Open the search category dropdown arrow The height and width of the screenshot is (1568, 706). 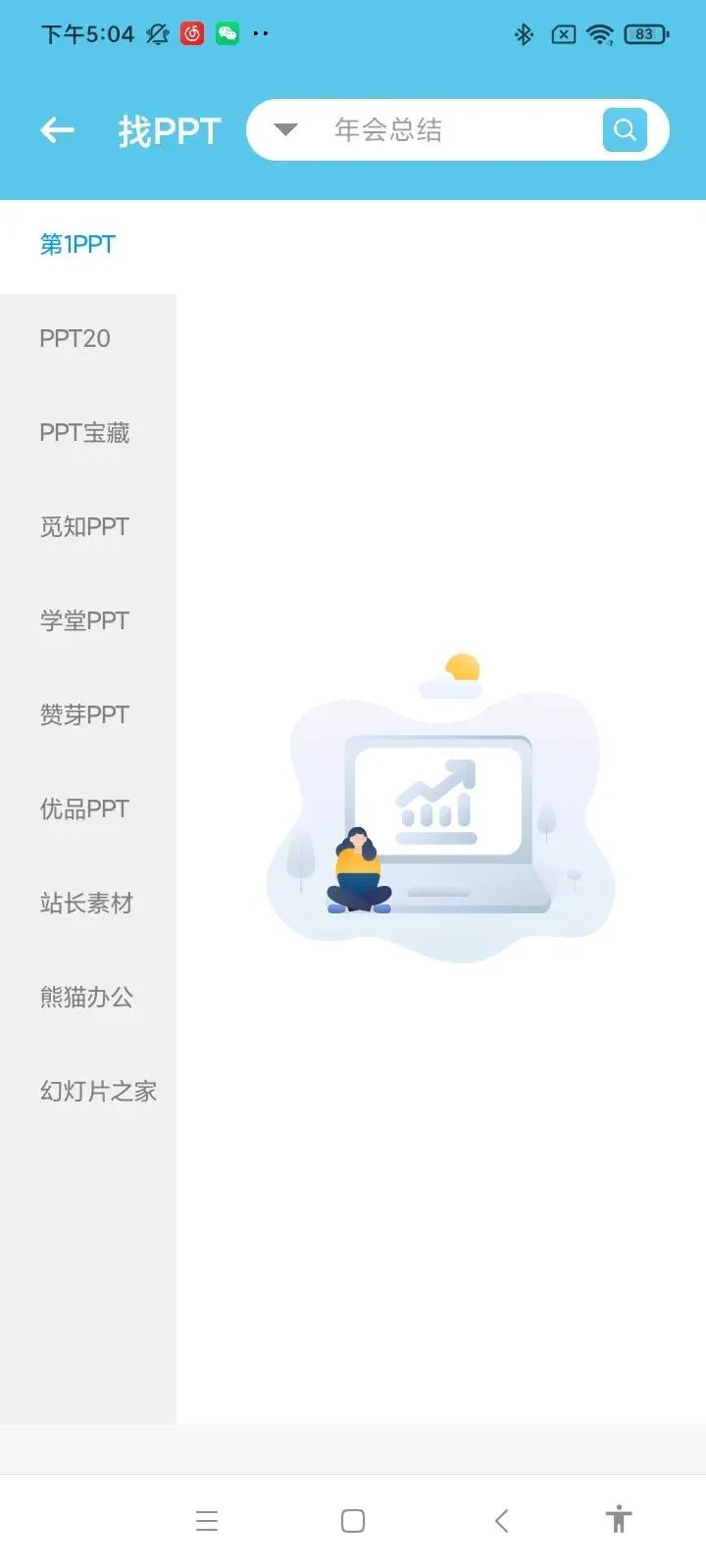283,128
